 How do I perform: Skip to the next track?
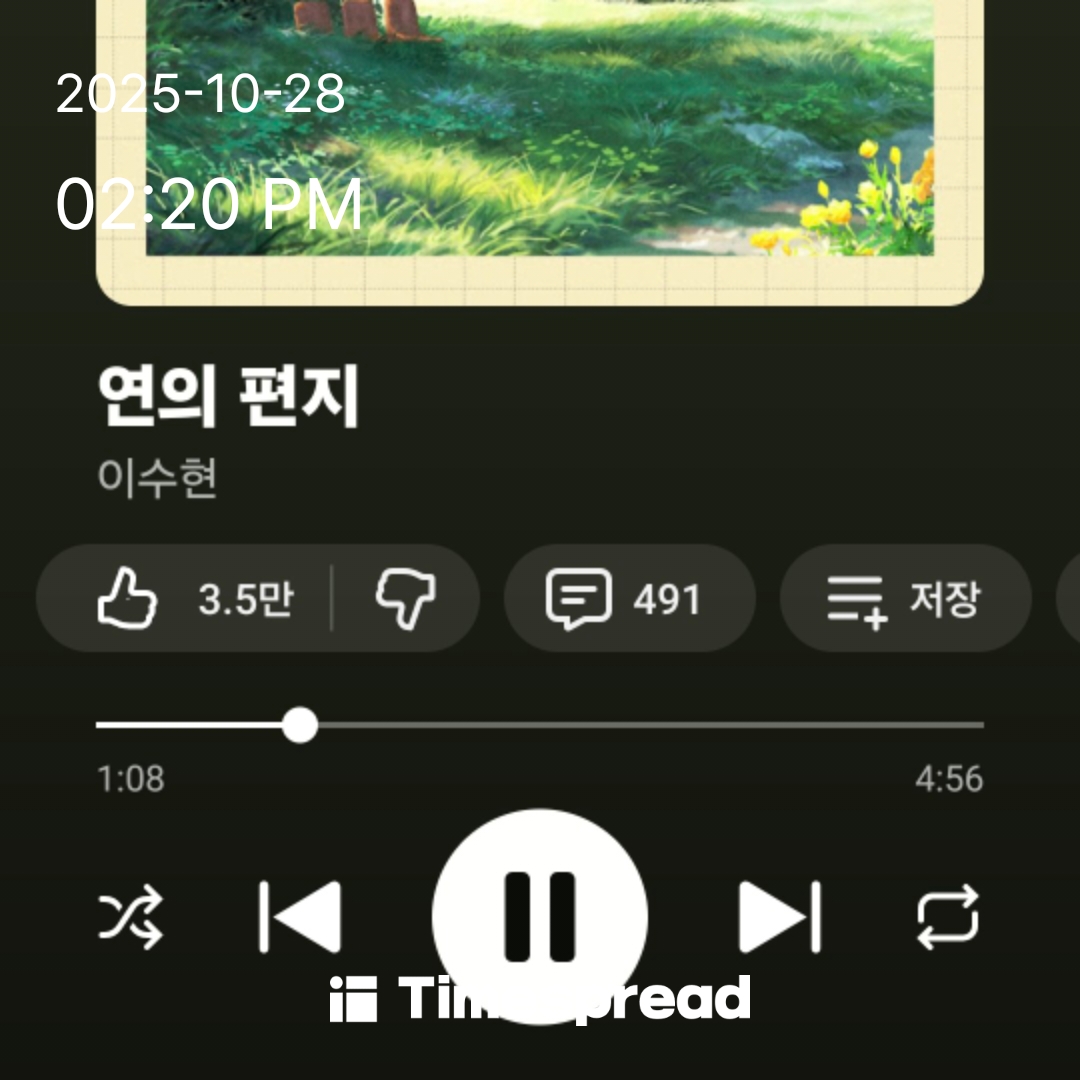(x=780, y=917)
